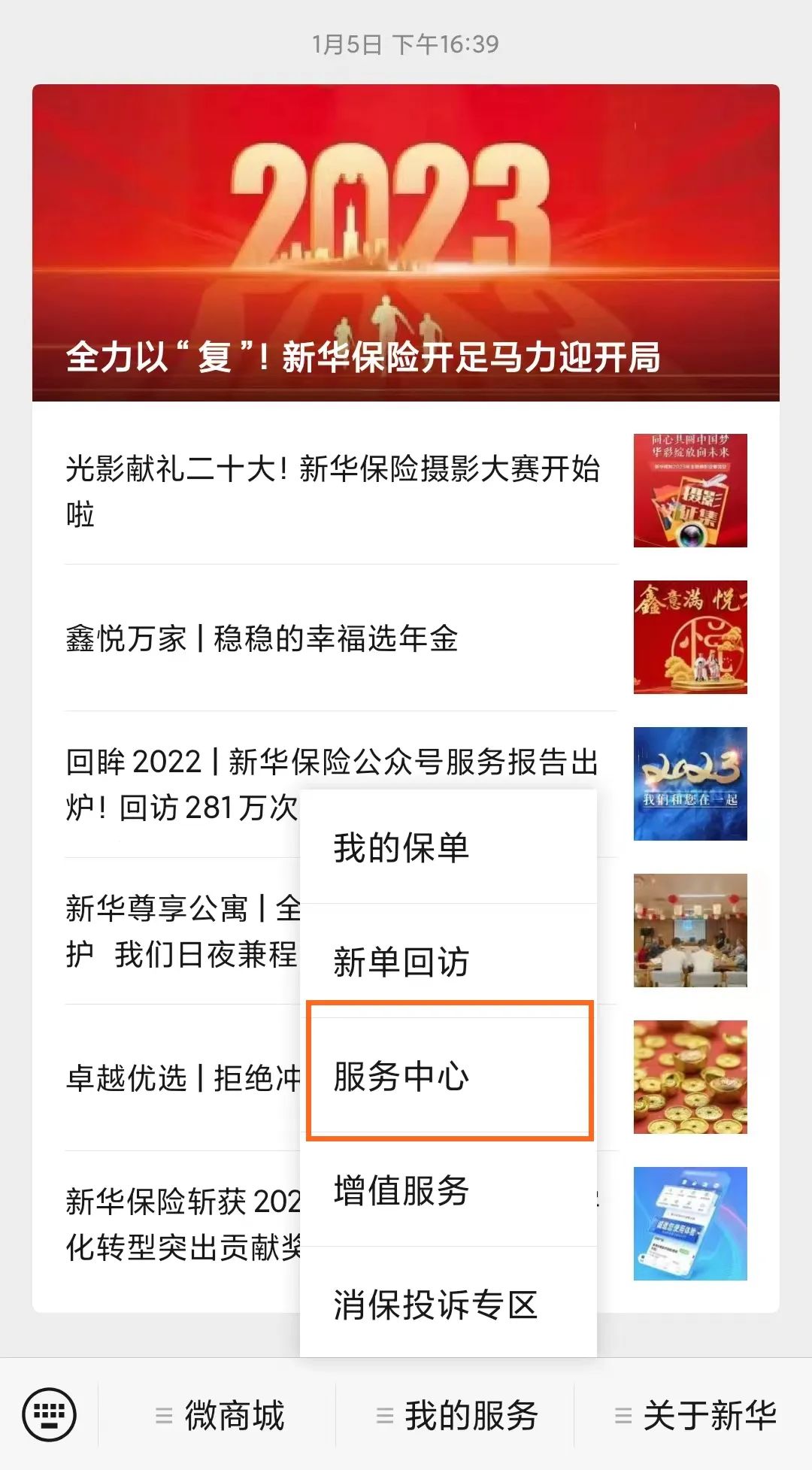Open the 微商城 menu
Viewport: 812px width, 1470px height.
[x=220, y=1415]
